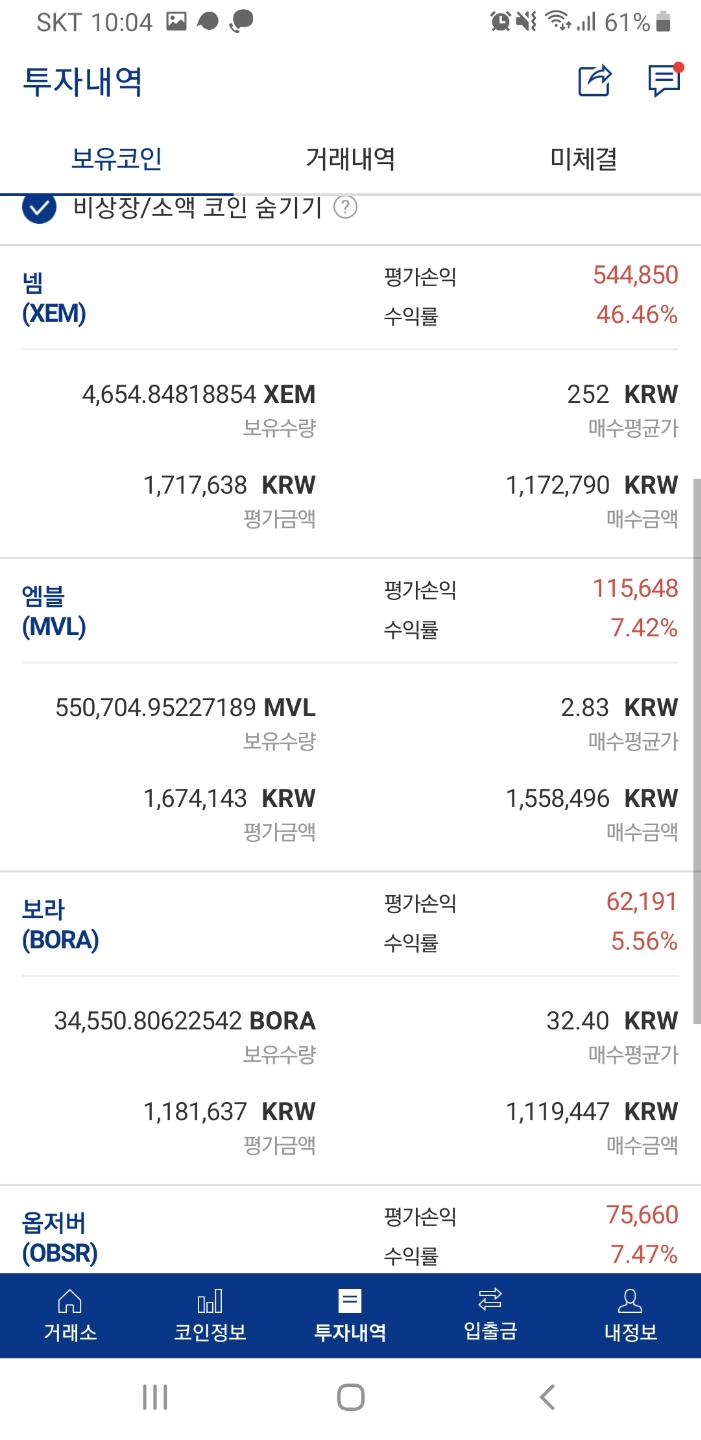Open the messages chat icon
Image resolution: width=701 pixels, height=1440 pixels.
pyautogui.click(x=664, y=81)
